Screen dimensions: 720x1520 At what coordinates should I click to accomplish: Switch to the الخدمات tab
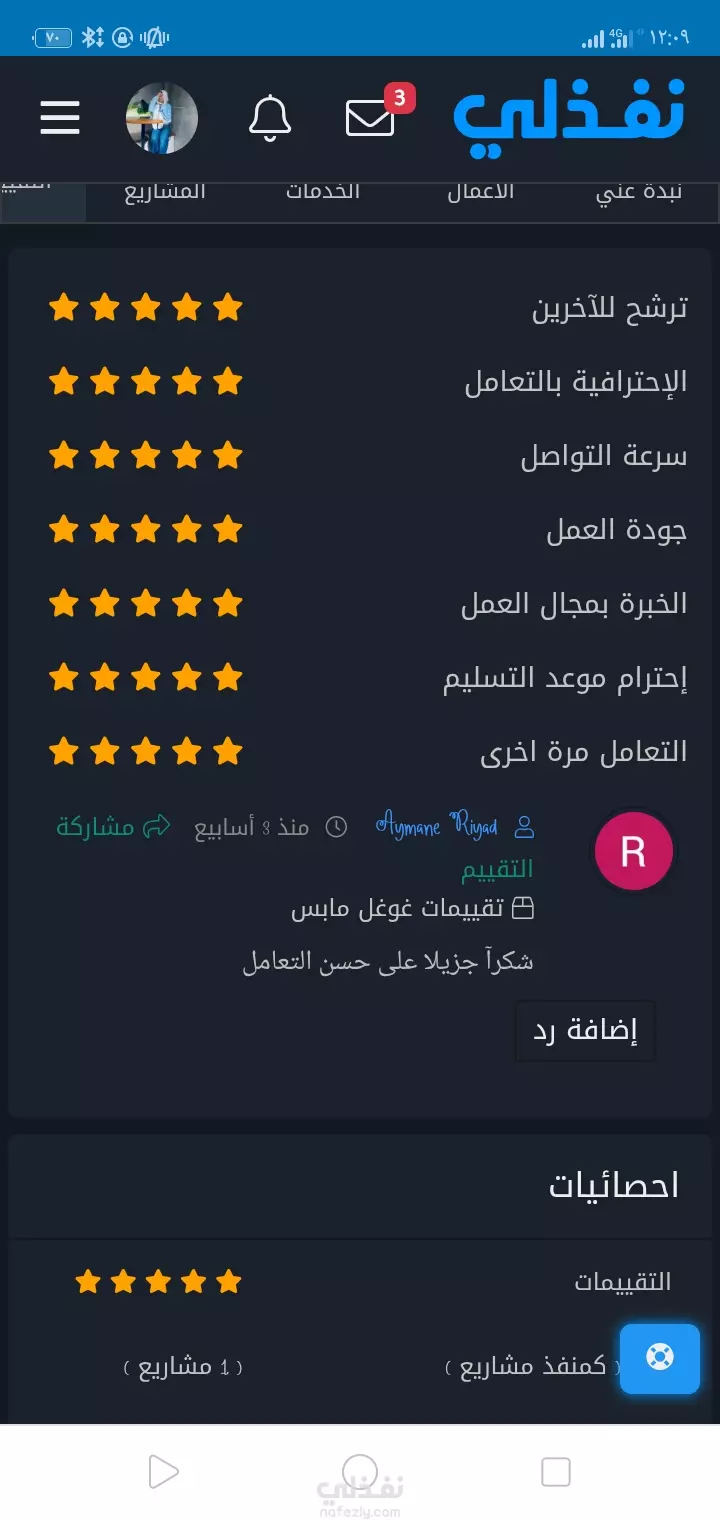pos(322,192)
